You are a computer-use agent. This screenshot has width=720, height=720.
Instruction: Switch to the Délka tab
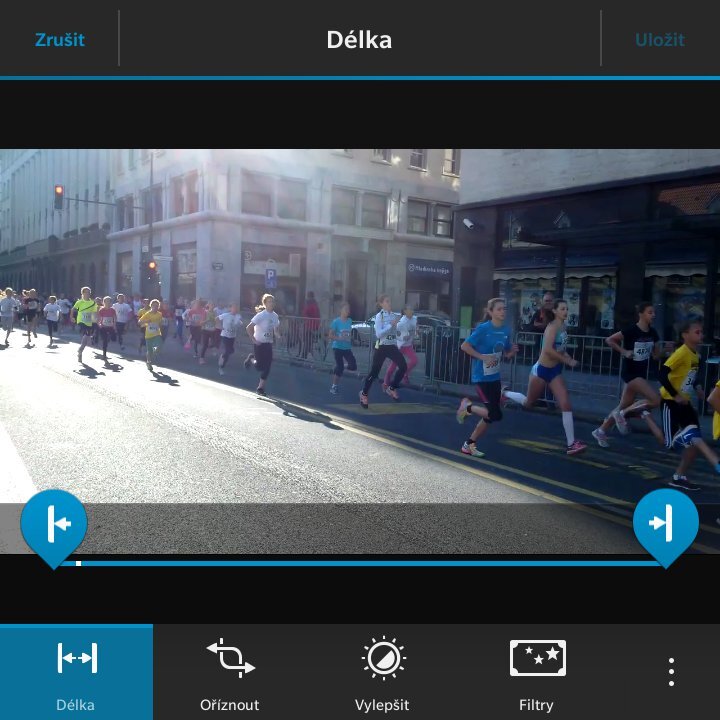pyautogui.click(x=76, y=672)
